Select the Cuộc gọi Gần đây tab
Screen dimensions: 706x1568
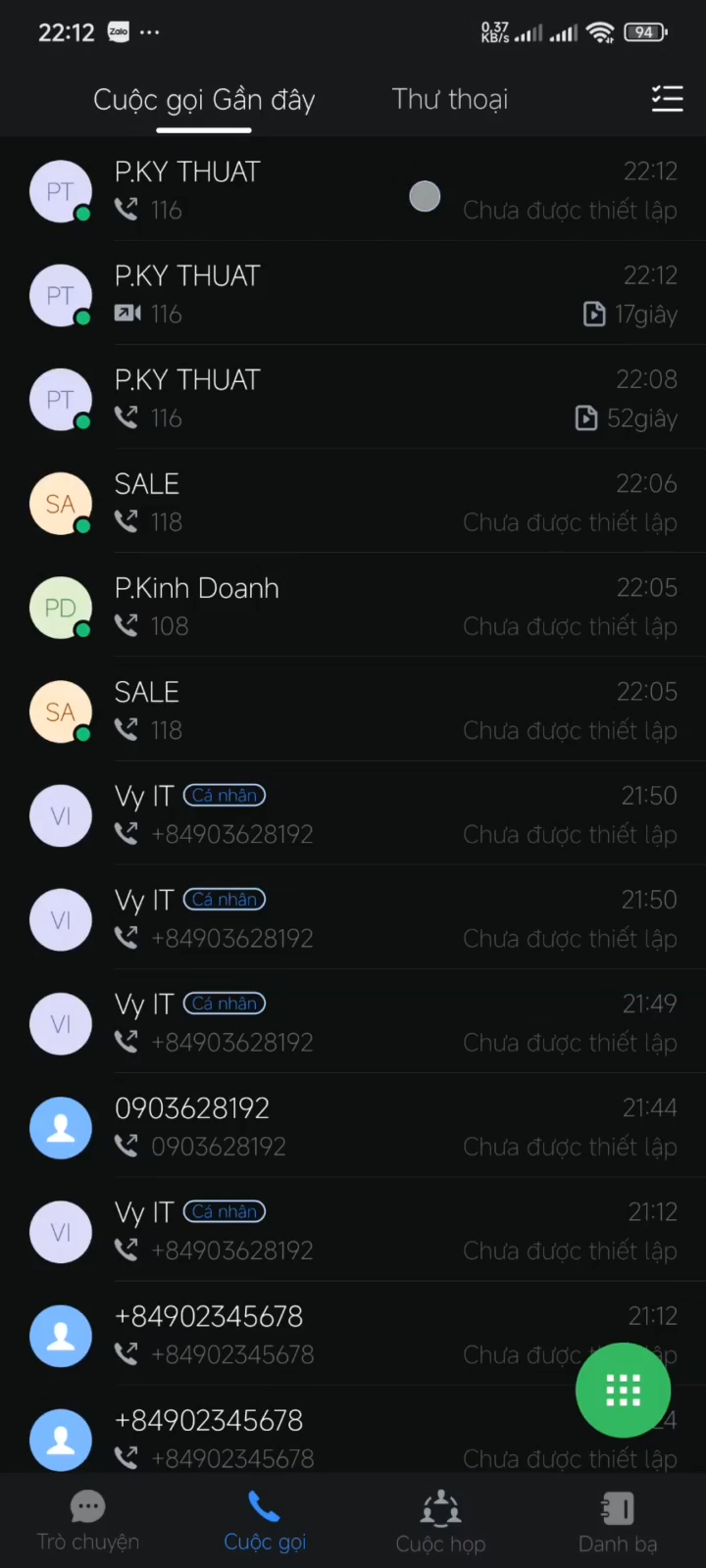[x=204, y=98]
